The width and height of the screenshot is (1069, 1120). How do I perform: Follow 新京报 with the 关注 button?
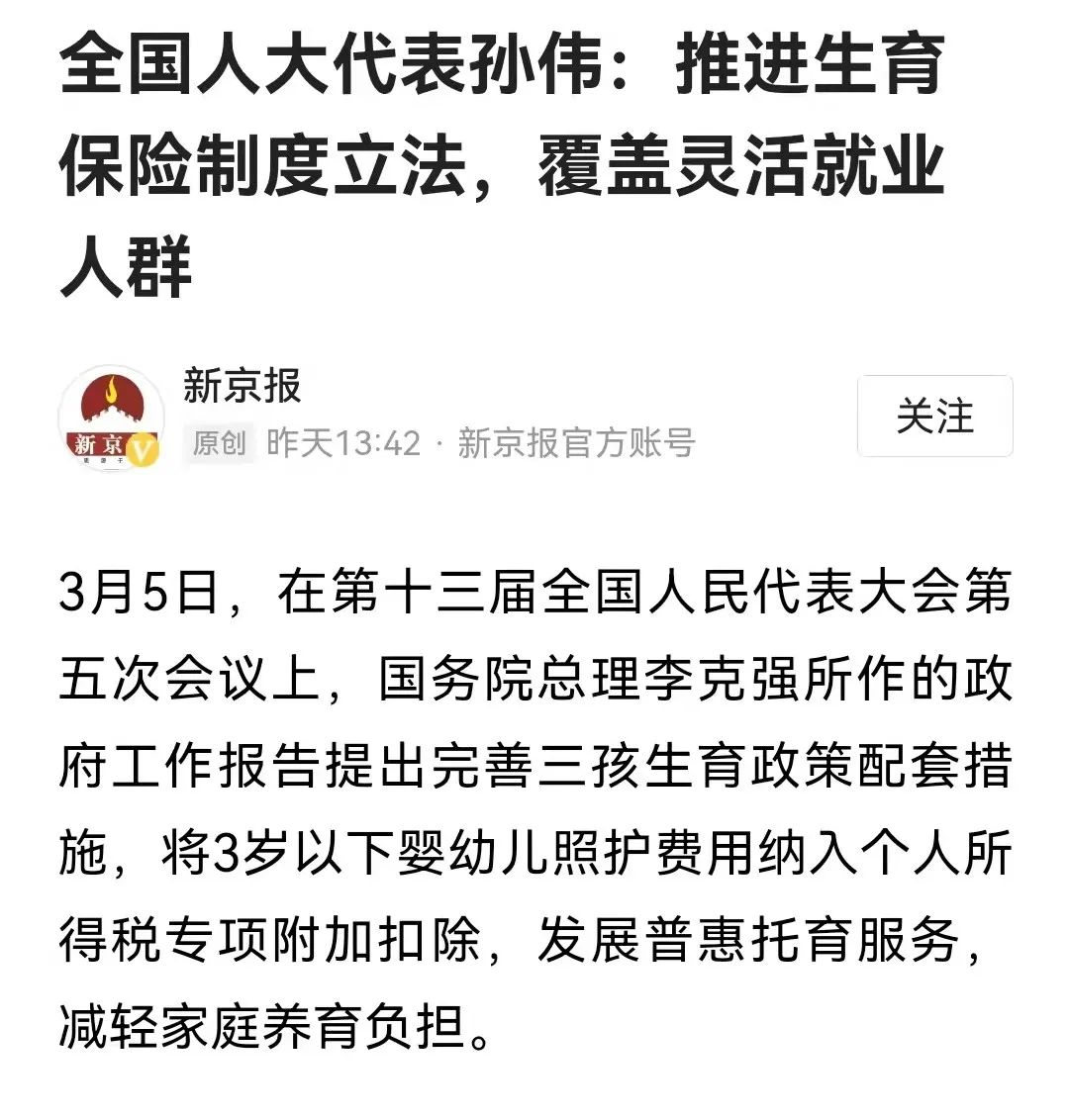coord(934,417)
